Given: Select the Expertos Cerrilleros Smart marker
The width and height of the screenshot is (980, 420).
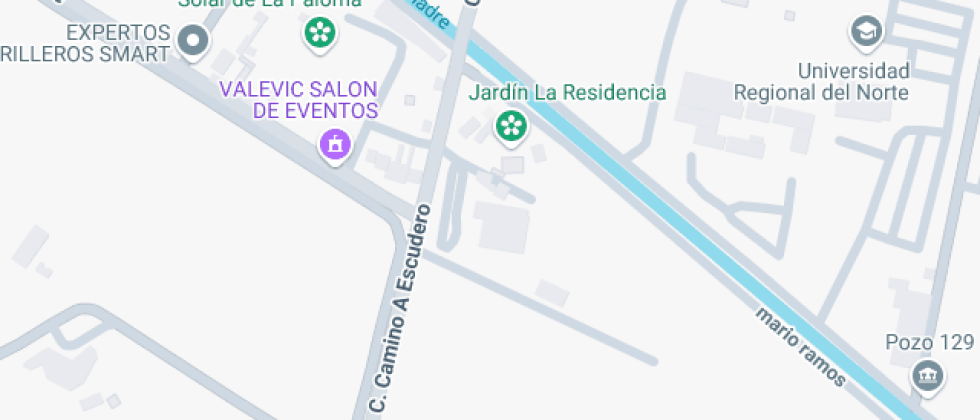Looking at the screenshot, I should pyautogui.click(x=193, y=41).
